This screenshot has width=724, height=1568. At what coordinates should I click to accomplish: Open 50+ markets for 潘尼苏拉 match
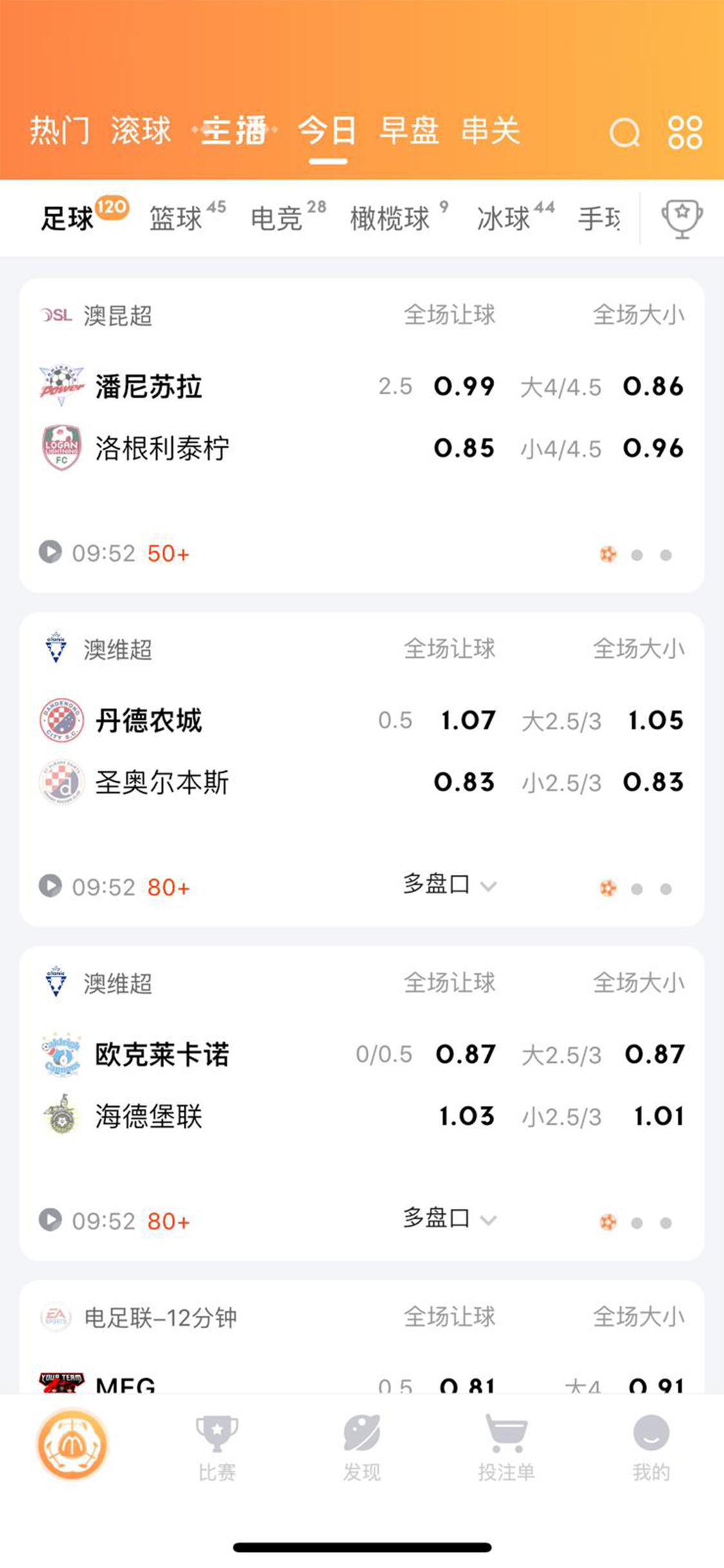click(168, 554)
